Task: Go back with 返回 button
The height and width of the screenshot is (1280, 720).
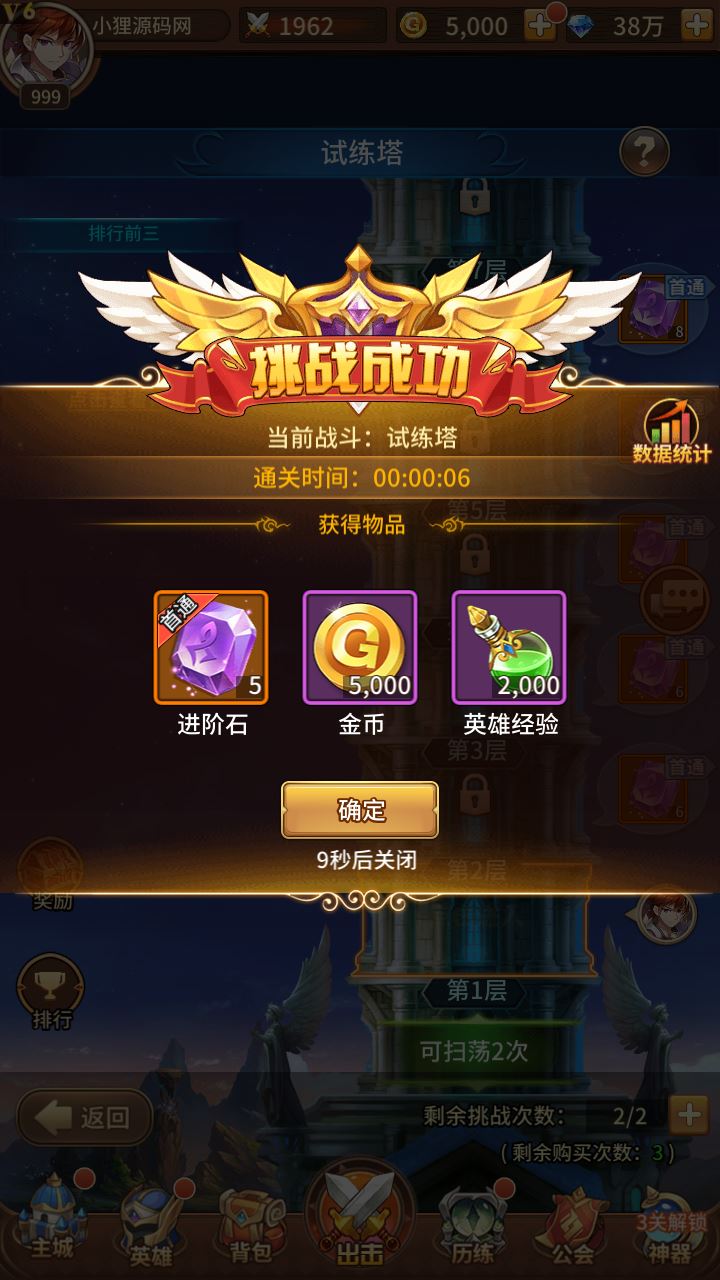Action: 85,1117
